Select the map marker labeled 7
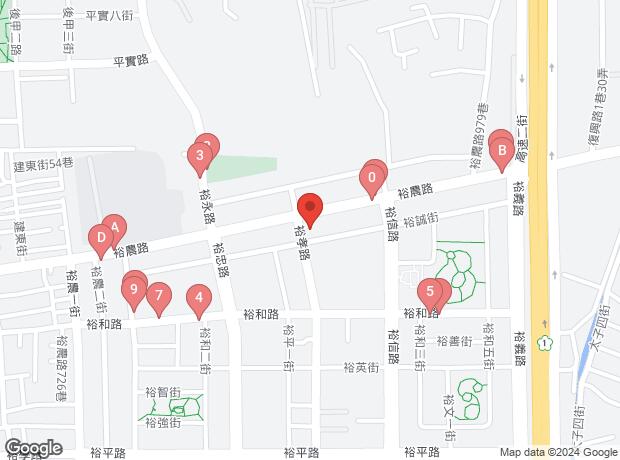The height and width of the screenshot is (460, 620). [158, 295]
